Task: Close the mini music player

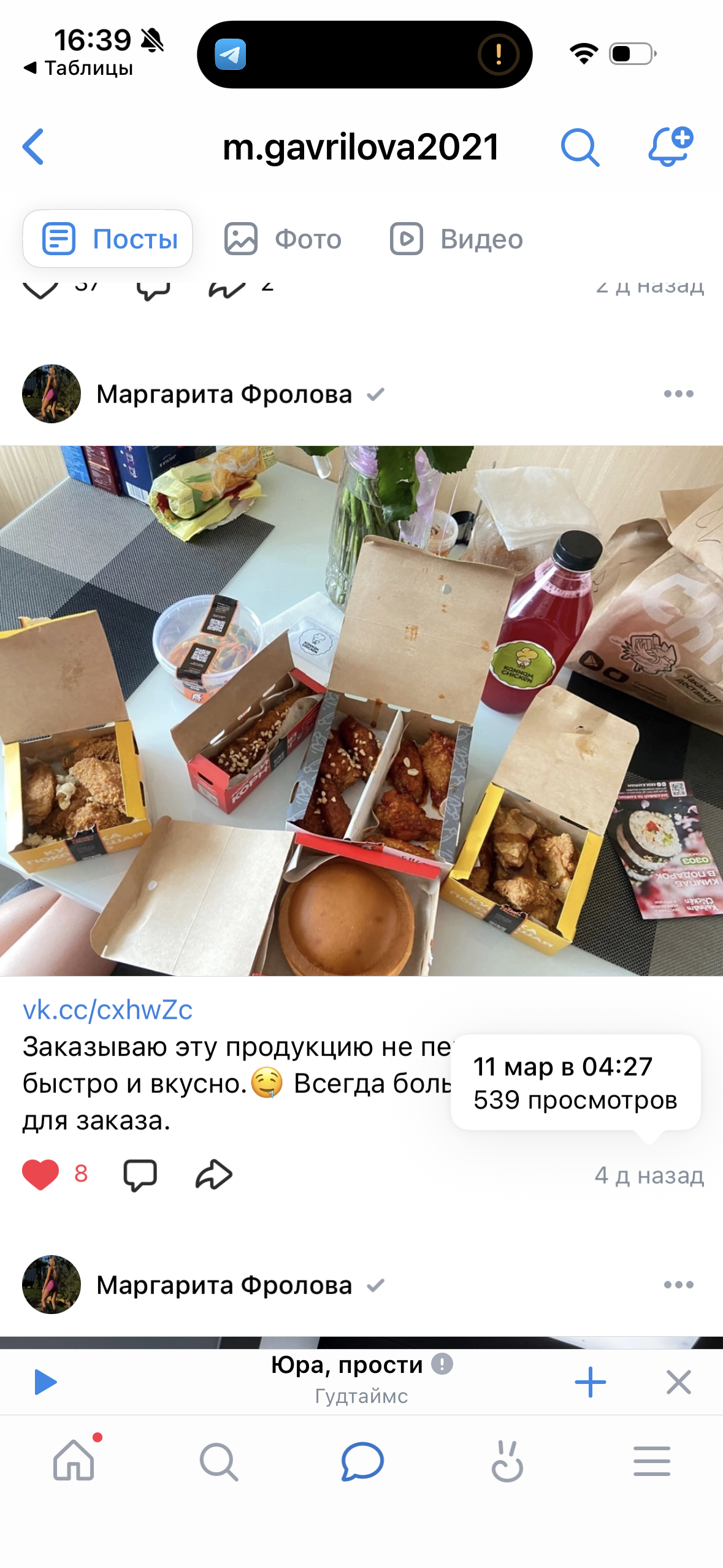Action: coord(678,1382)
